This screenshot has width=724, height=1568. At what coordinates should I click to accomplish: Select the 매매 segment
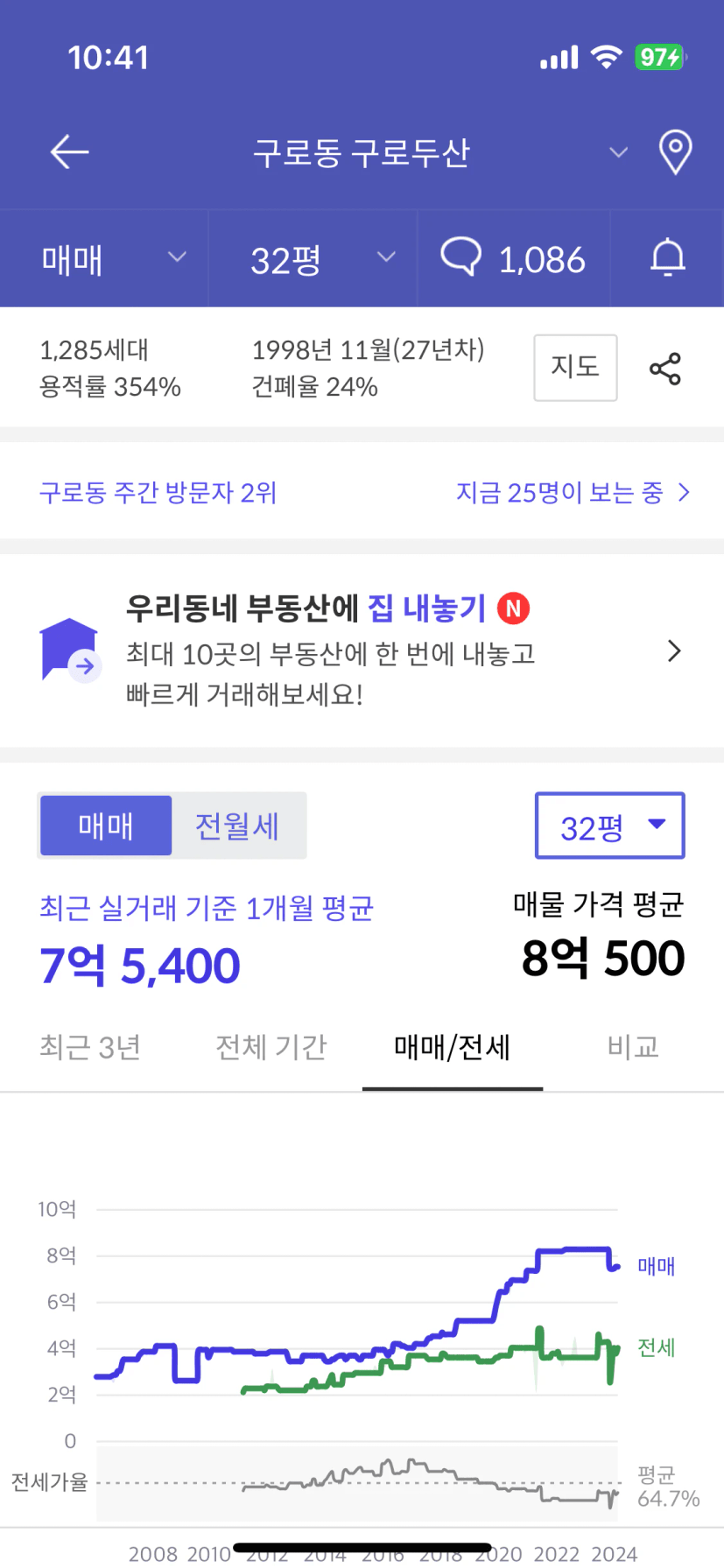[x=106, y=826]
